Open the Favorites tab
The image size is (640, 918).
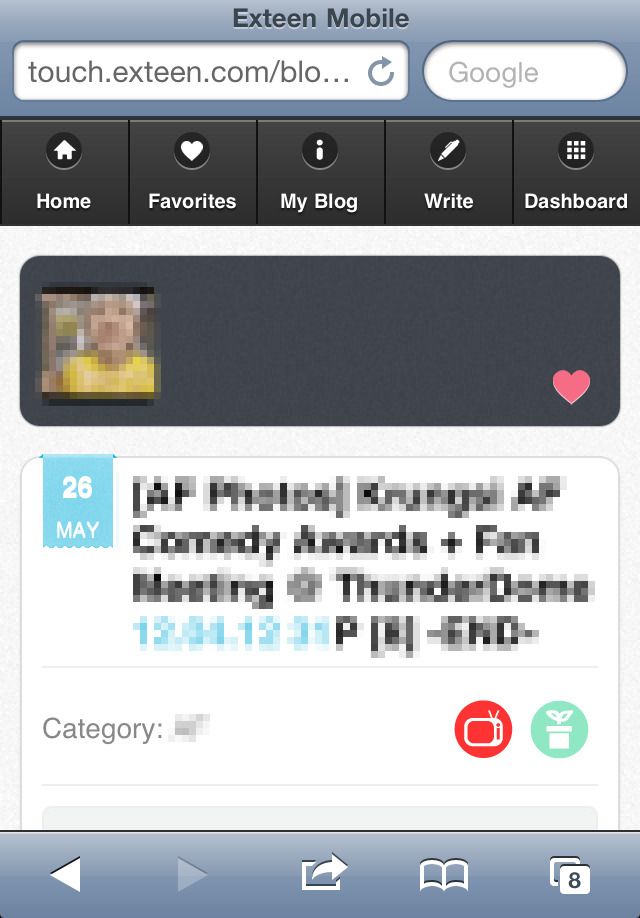[192, 174]
